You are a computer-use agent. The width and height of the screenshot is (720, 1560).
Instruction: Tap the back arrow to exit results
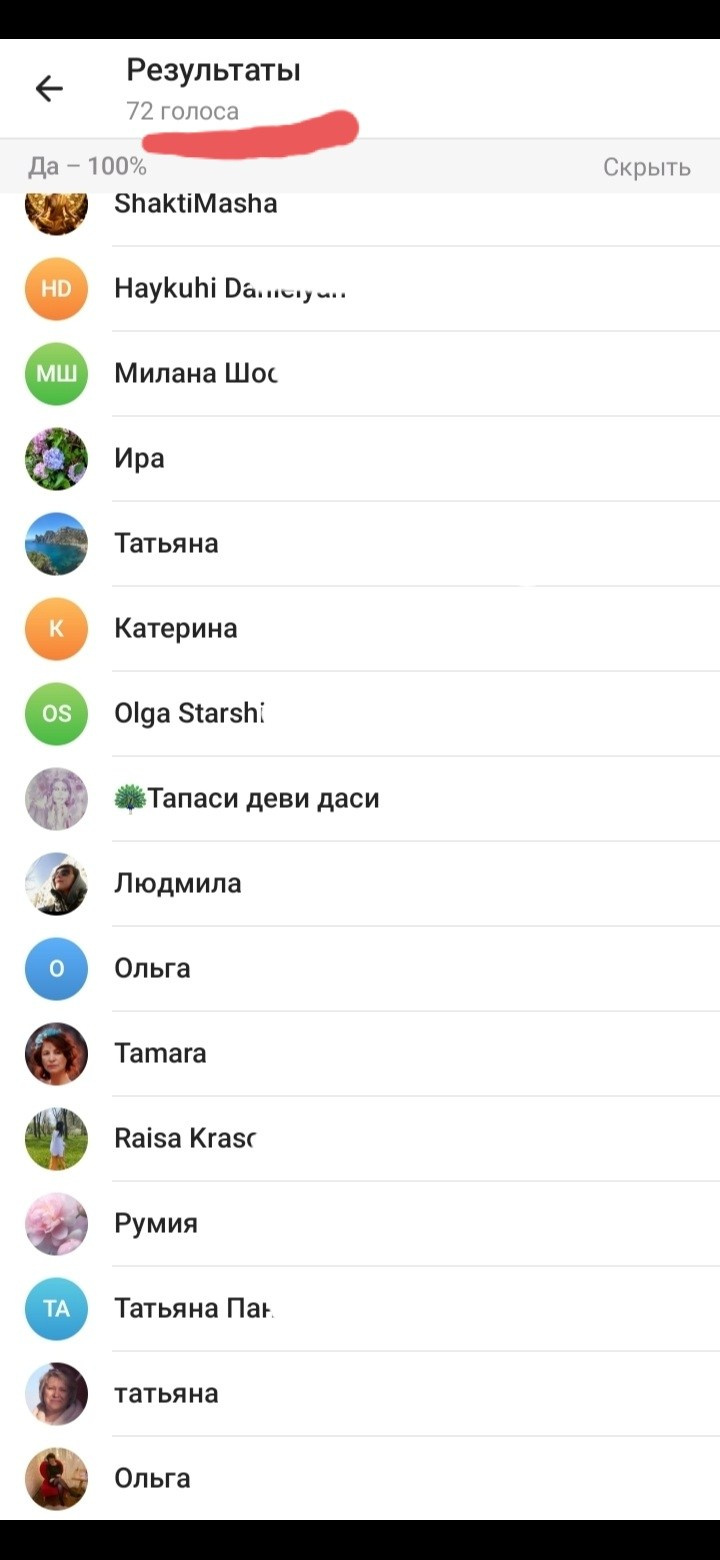click(47, 88)
